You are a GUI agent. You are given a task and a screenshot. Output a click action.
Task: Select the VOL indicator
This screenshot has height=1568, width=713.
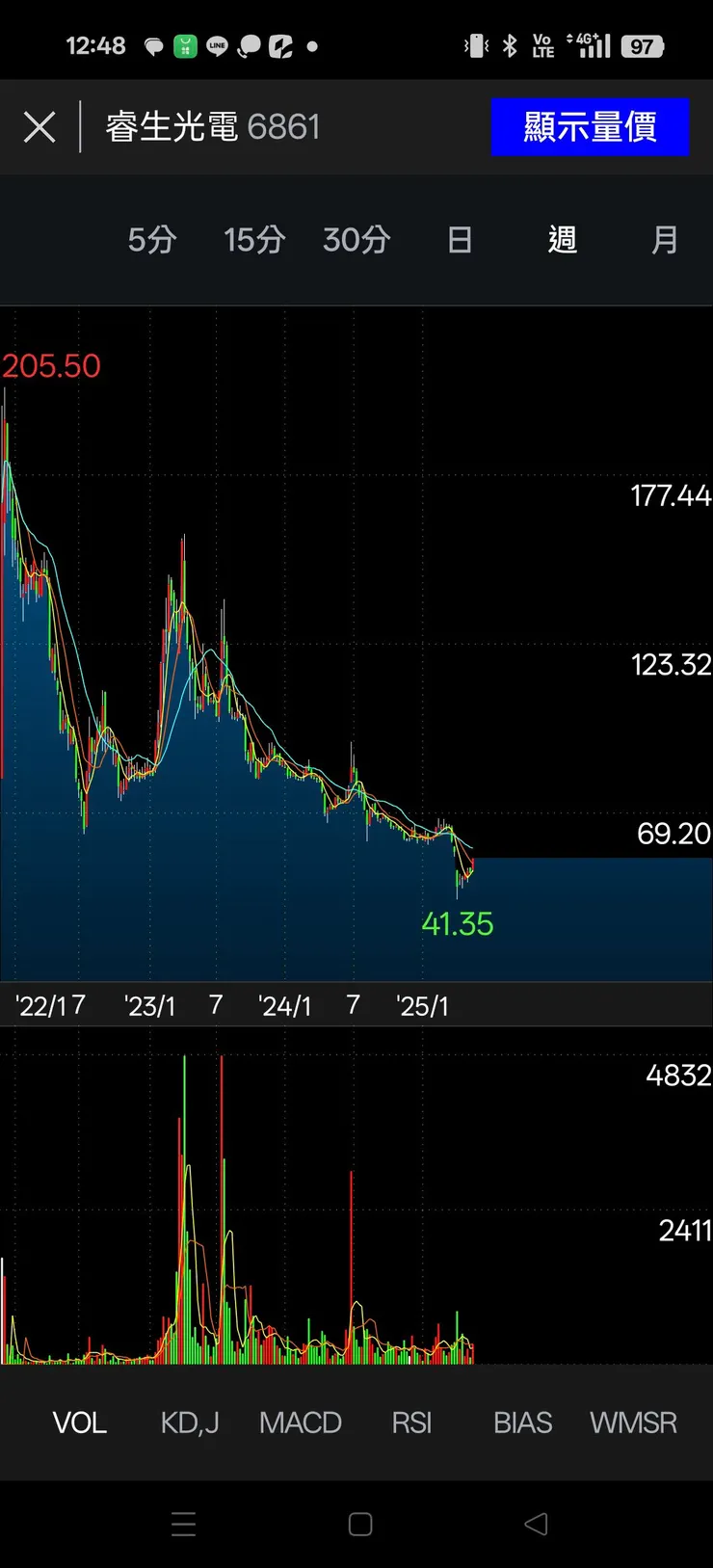pyautogui.click(x=80, y=1422)
